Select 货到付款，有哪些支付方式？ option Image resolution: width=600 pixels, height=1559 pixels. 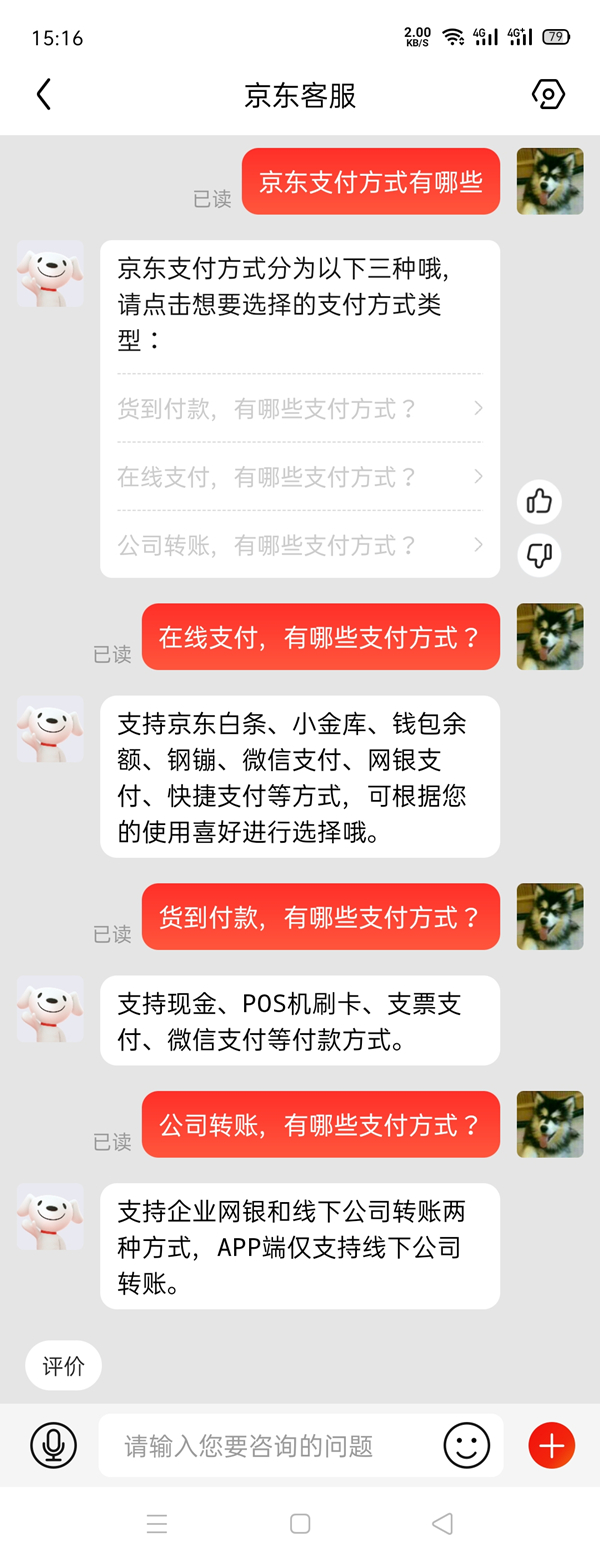pos(300,408)
